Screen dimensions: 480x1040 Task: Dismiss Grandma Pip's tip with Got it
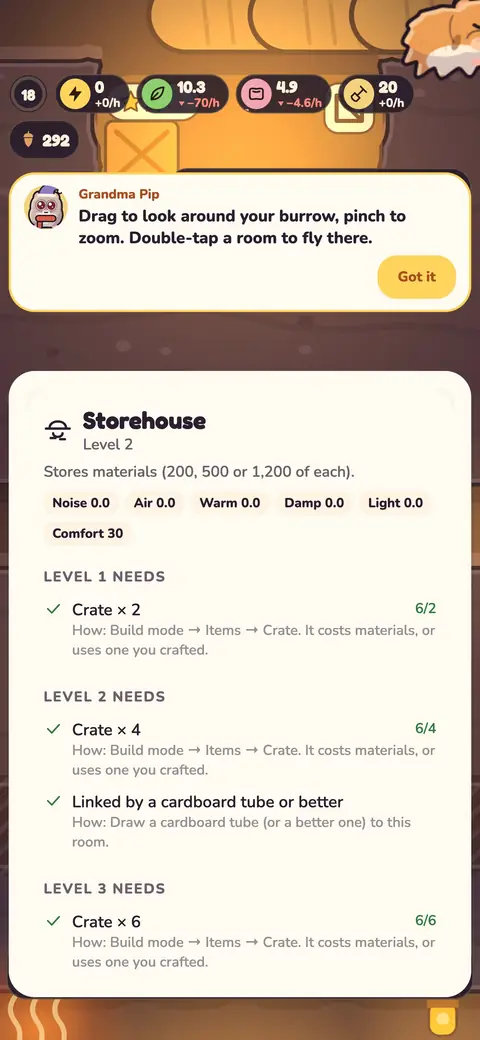click(x=416, y=277)
